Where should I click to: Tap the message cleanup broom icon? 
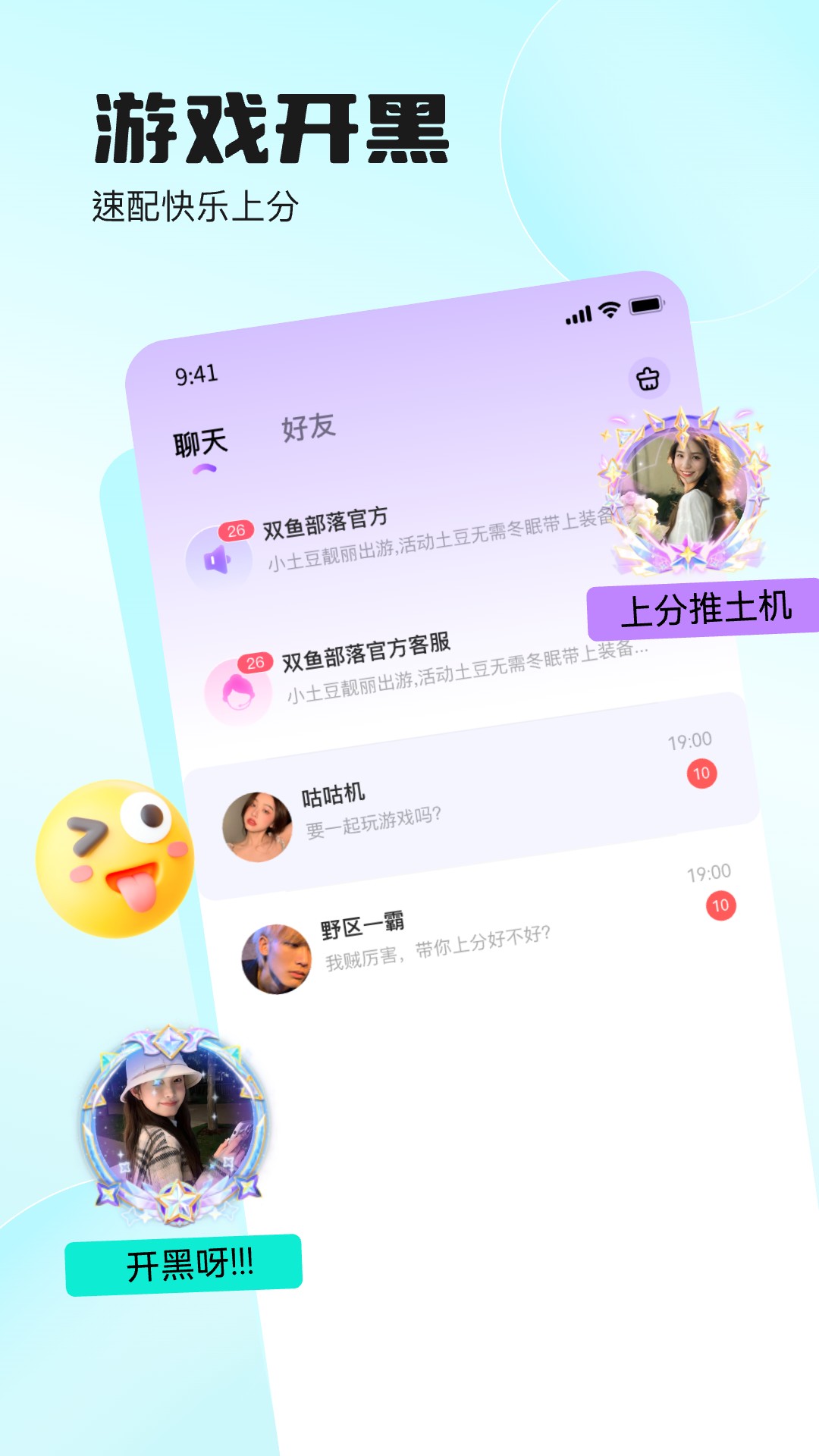[648, 378]
